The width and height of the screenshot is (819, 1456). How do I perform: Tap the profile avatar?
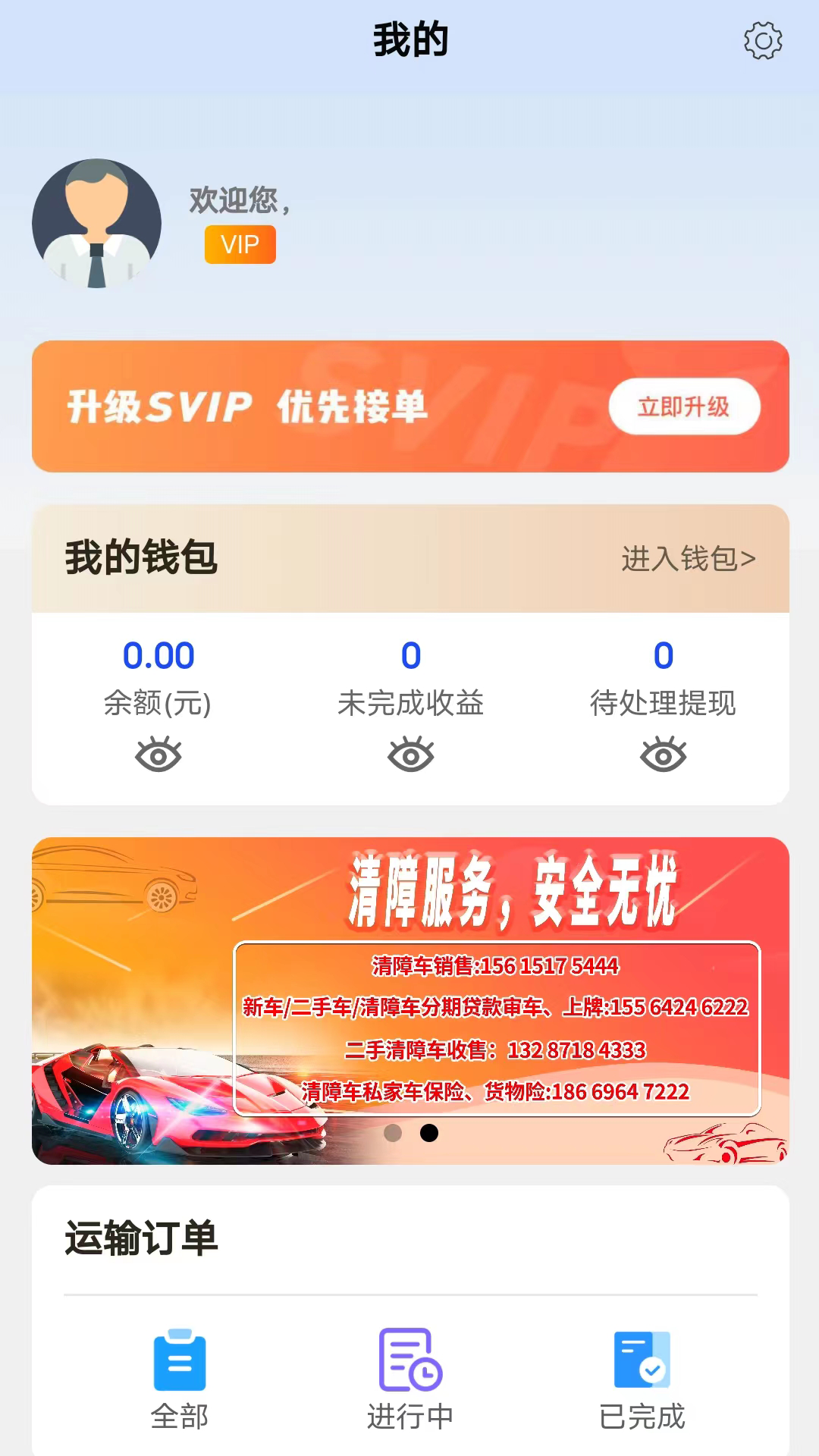96,223
